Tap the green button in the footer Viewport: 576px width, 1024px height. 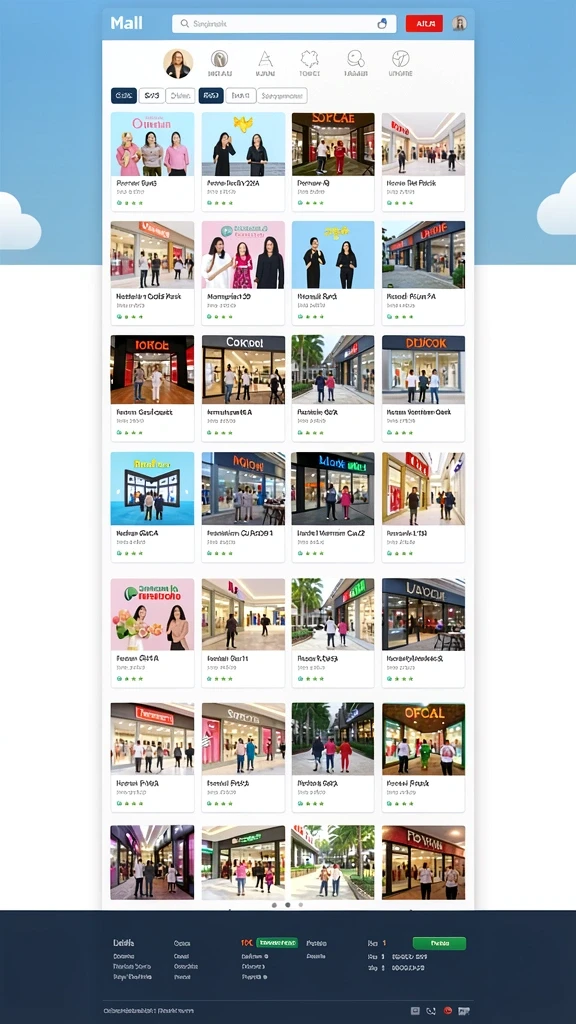click(x=439, y=943)
